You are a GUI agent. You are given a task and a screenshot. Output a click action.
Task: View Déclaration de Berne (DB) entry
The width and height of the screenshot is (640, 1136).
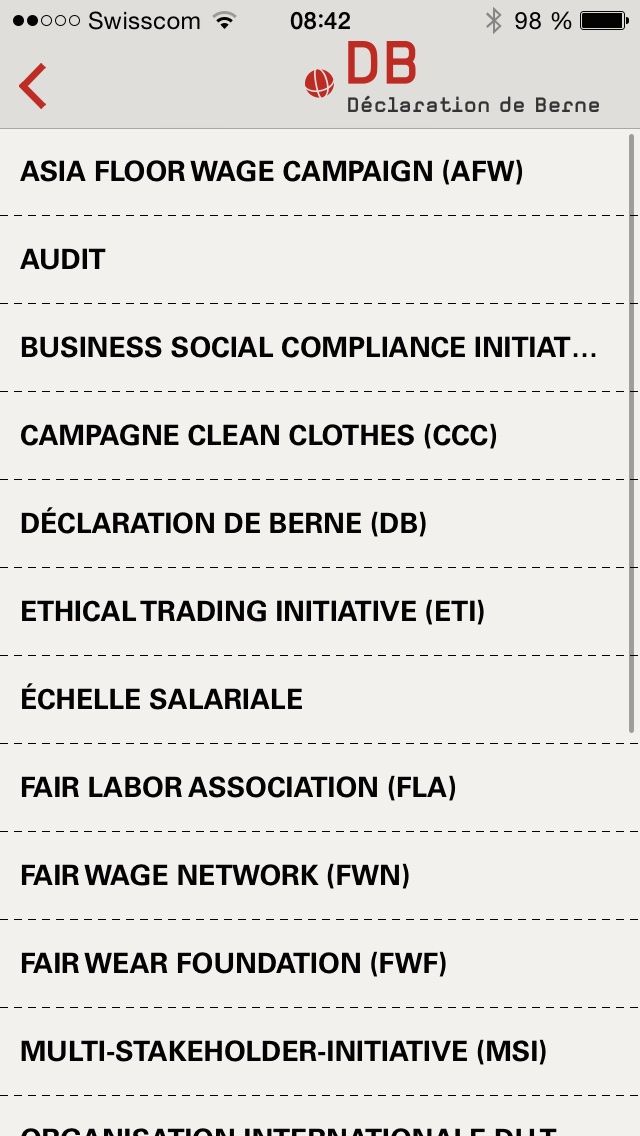tap(224, 524)
